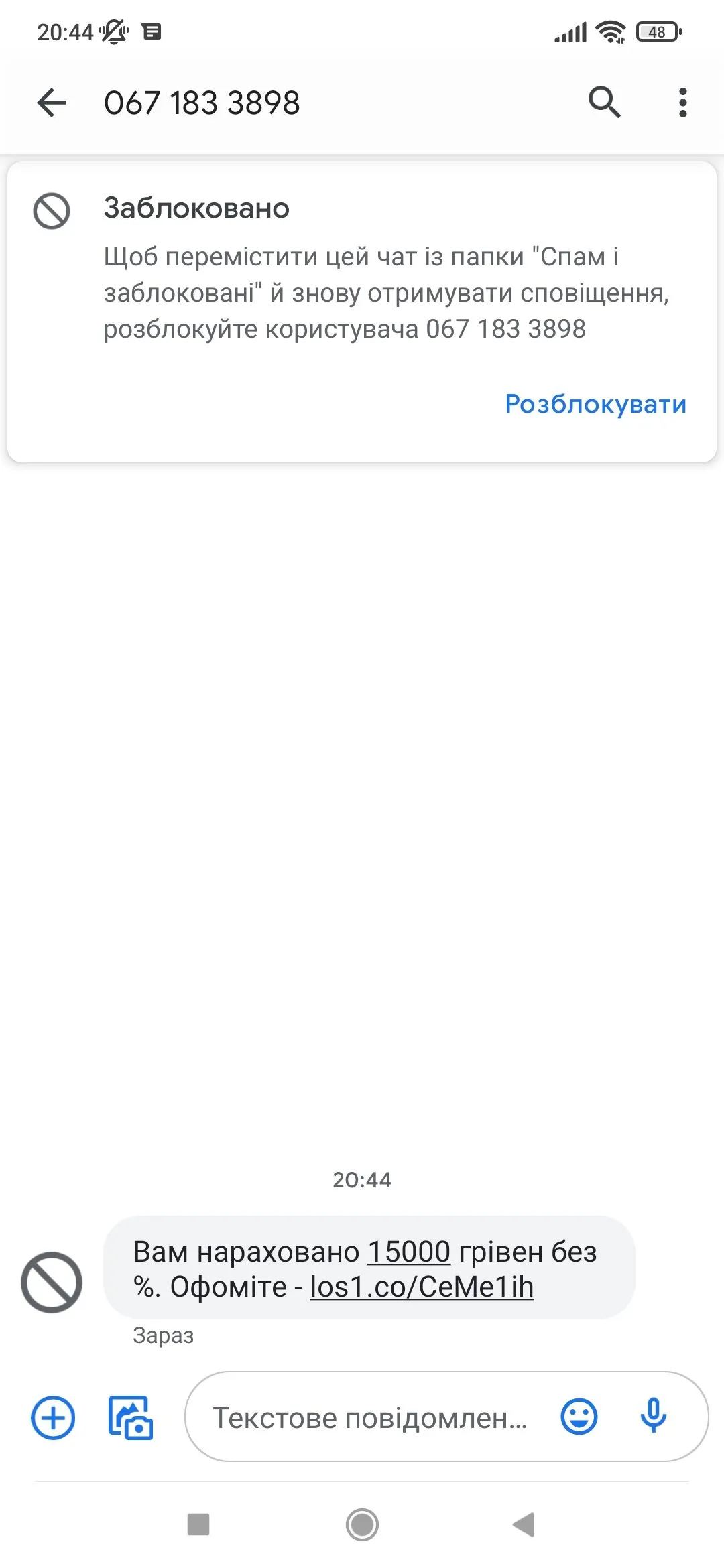Image resolution: width=724 pixels, height=1568 pixels.
Task: Record a voice message with the microphone
Action: tap(653, 1417)
